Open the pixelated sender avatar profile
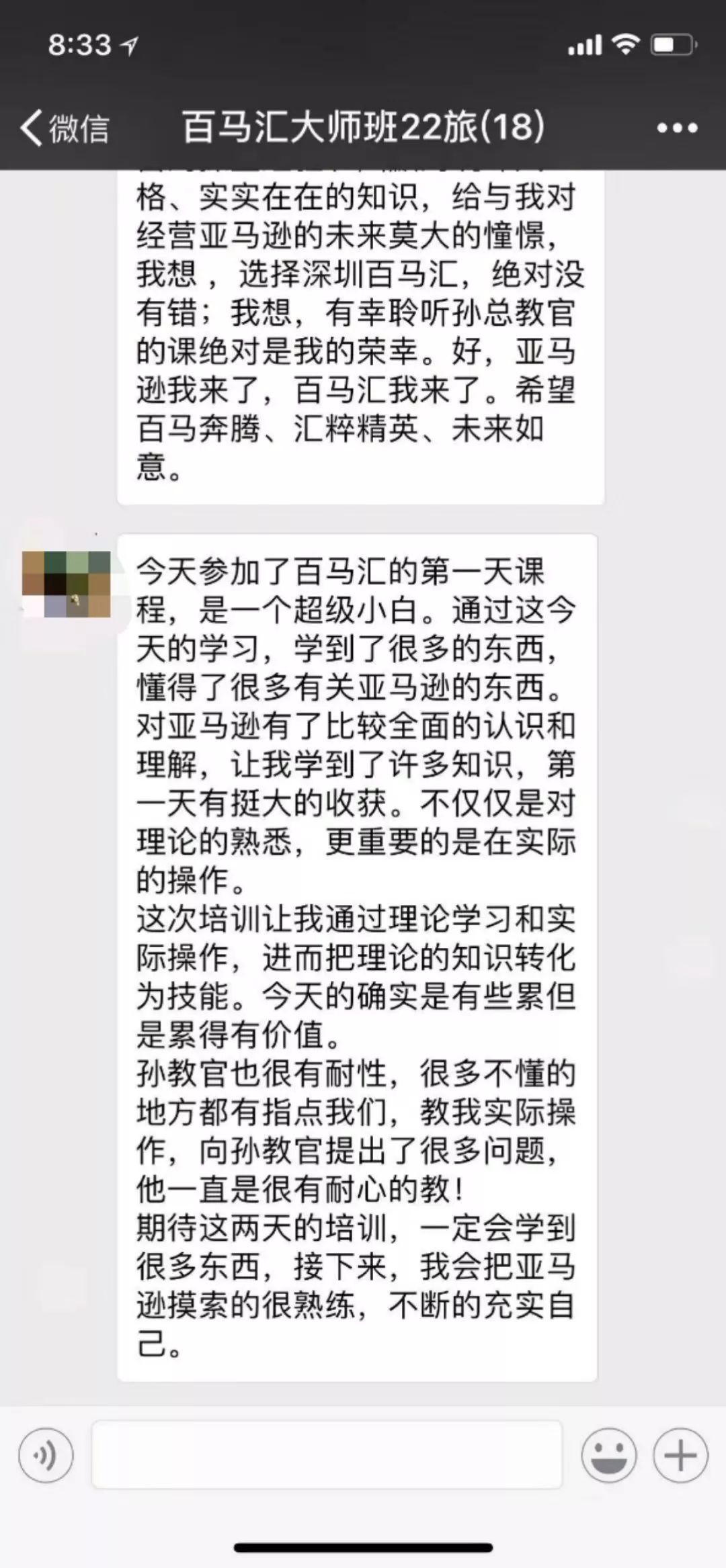 [66, 584]
